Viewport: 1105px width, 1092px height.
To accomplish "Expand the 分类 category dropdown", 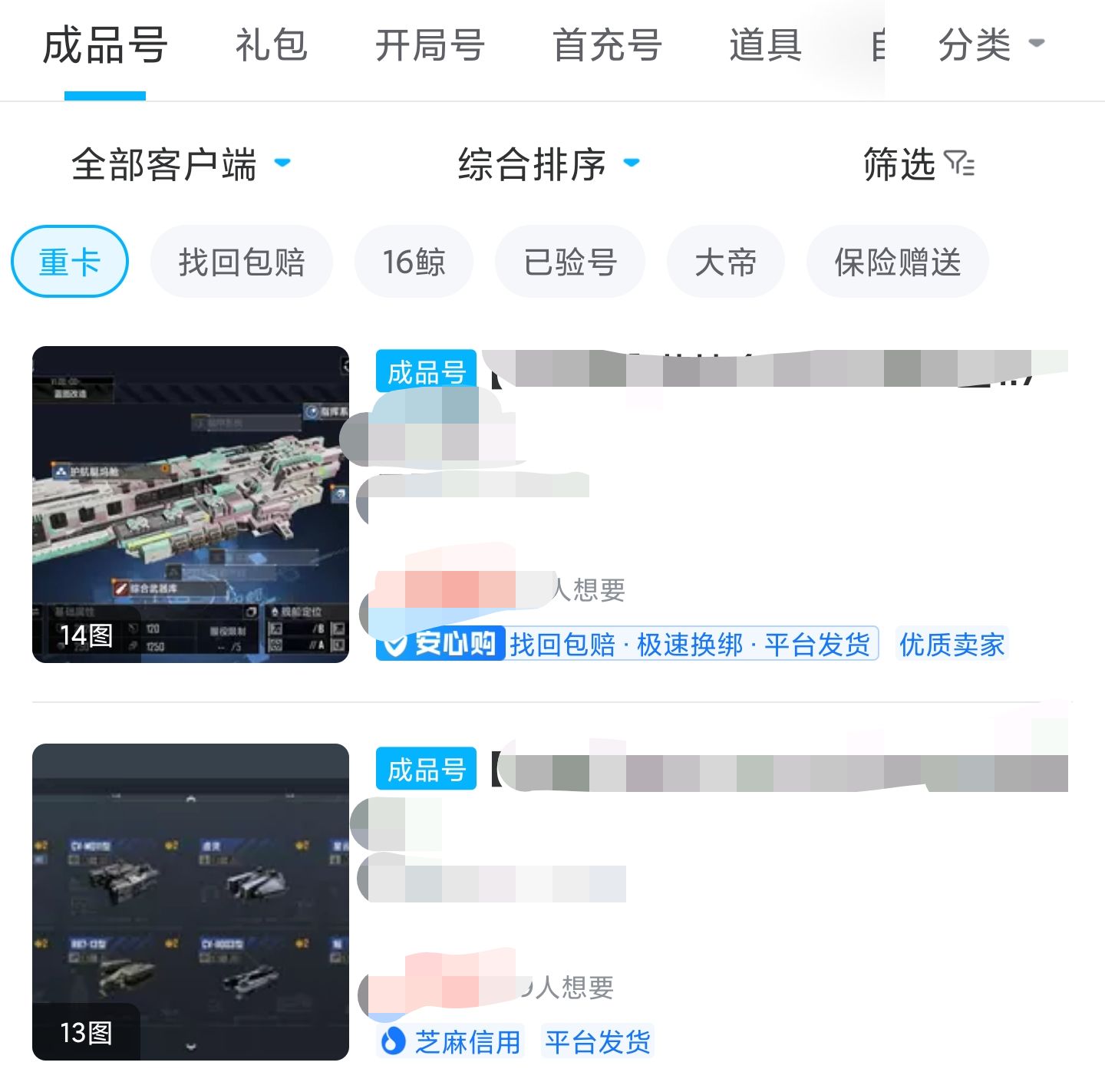I will click(990, 45).
